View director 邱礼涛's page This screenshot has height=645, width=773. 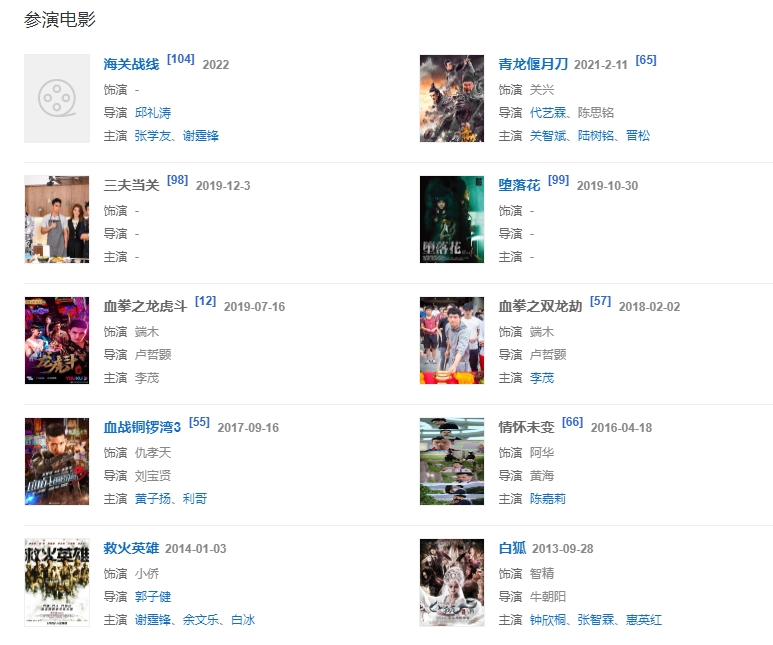coord(153,113)
